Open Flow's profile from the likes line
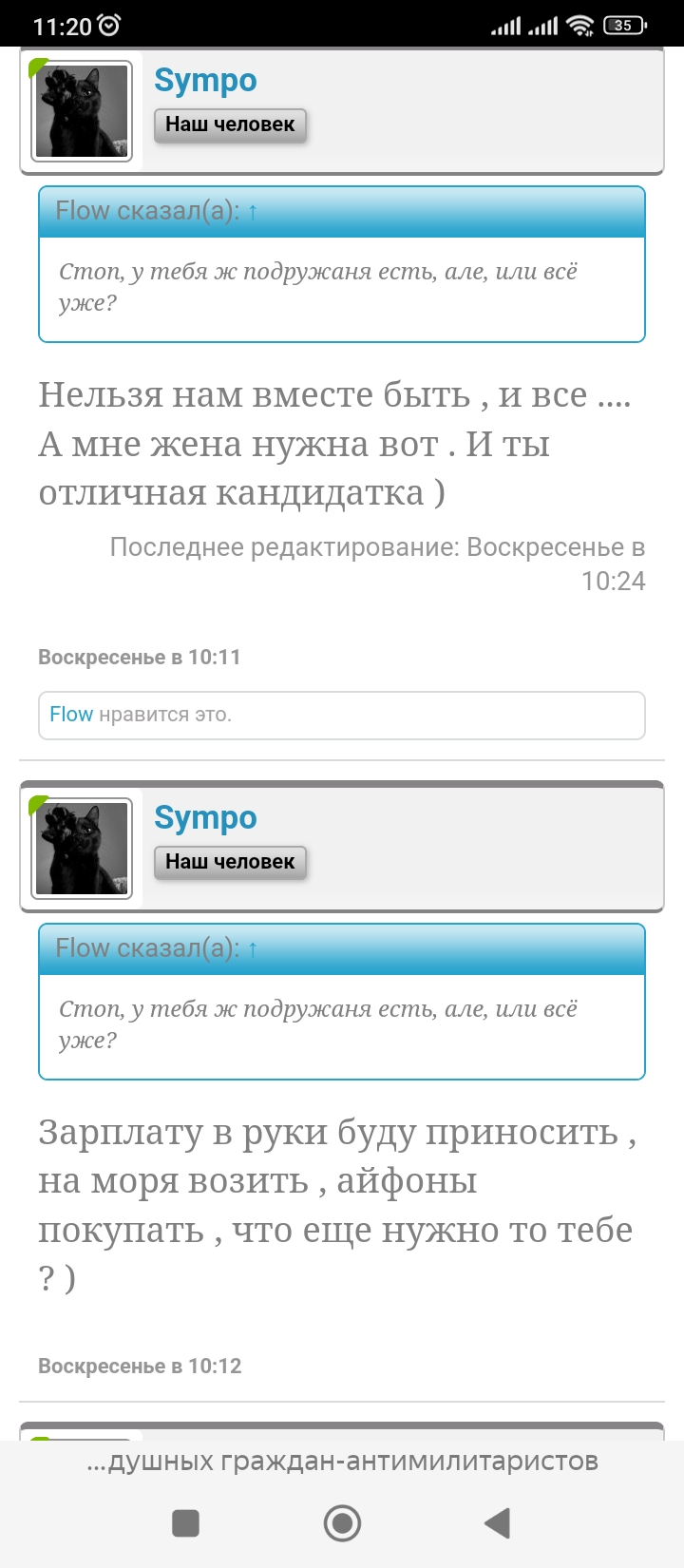This screenshot has width=684, height=1568. click(x=71, y=715)
